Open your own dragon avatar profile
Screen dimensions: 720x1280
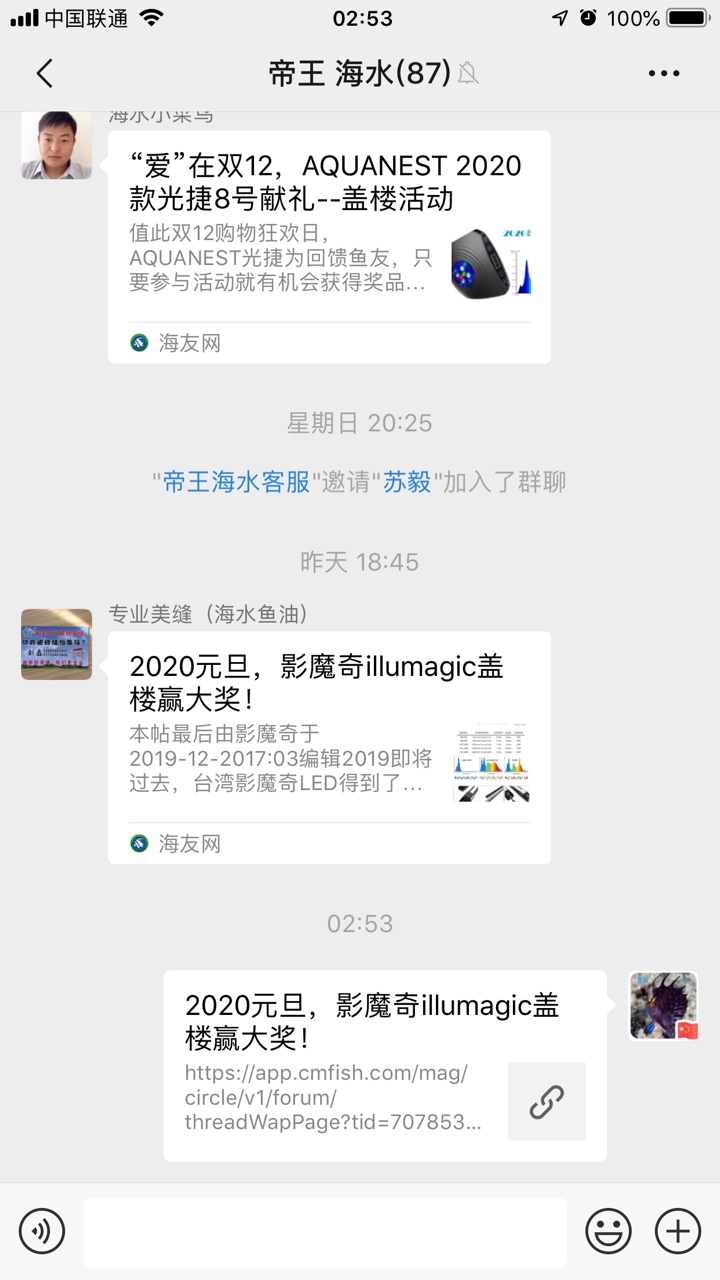(663, 1006)
